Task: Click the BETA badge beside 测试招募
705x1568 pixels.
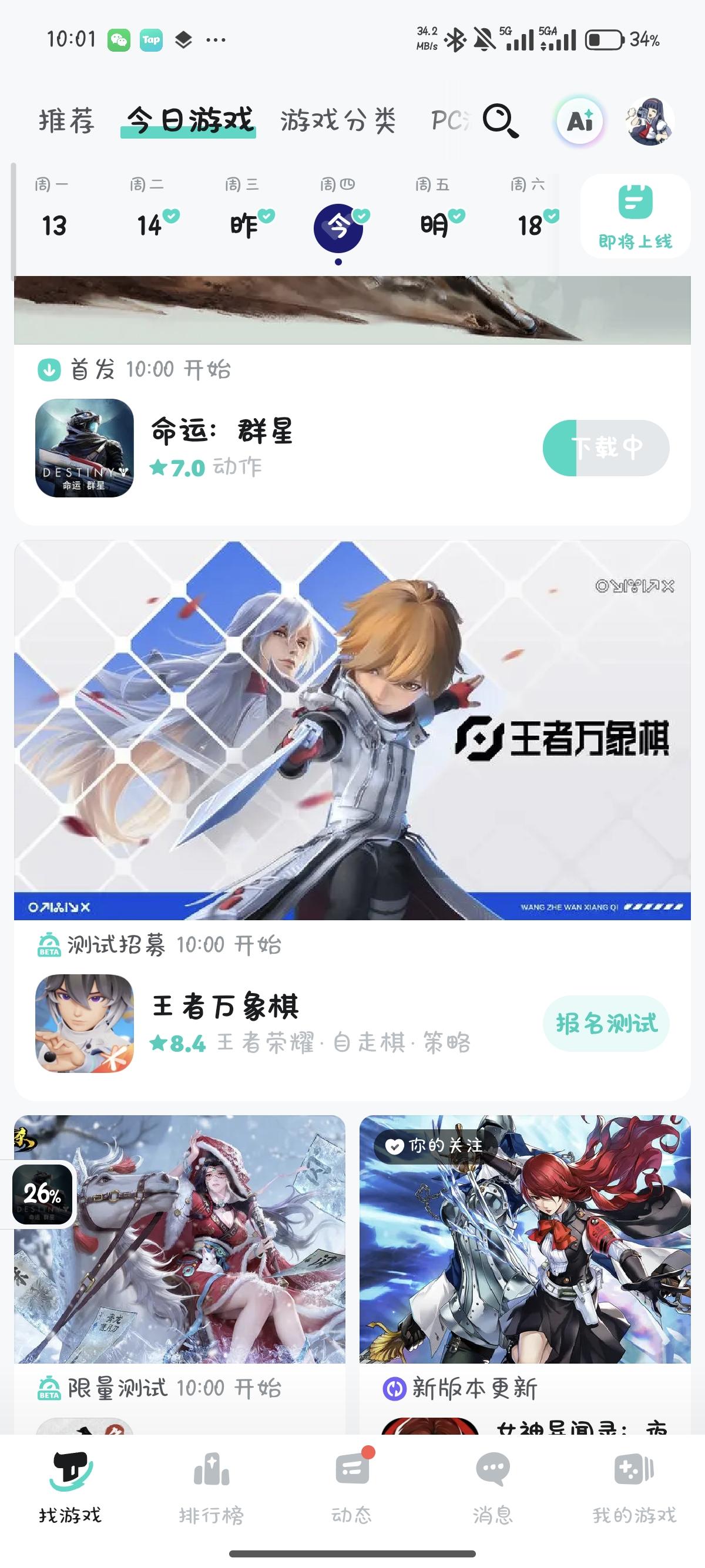Action: pyautogui.click(x=48, y=945)
